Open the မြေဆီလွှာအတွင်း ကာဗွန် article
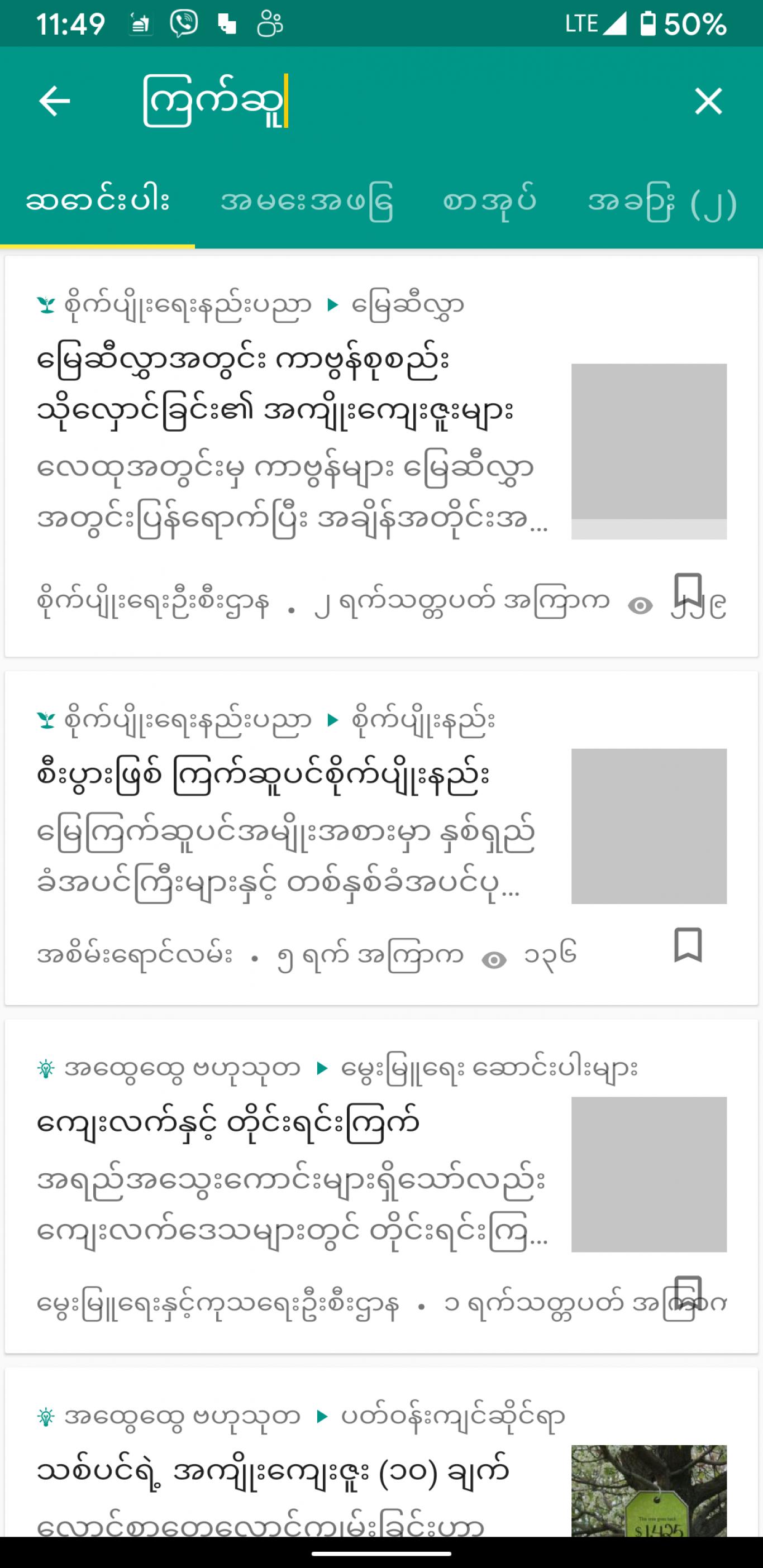 [381, 456]
